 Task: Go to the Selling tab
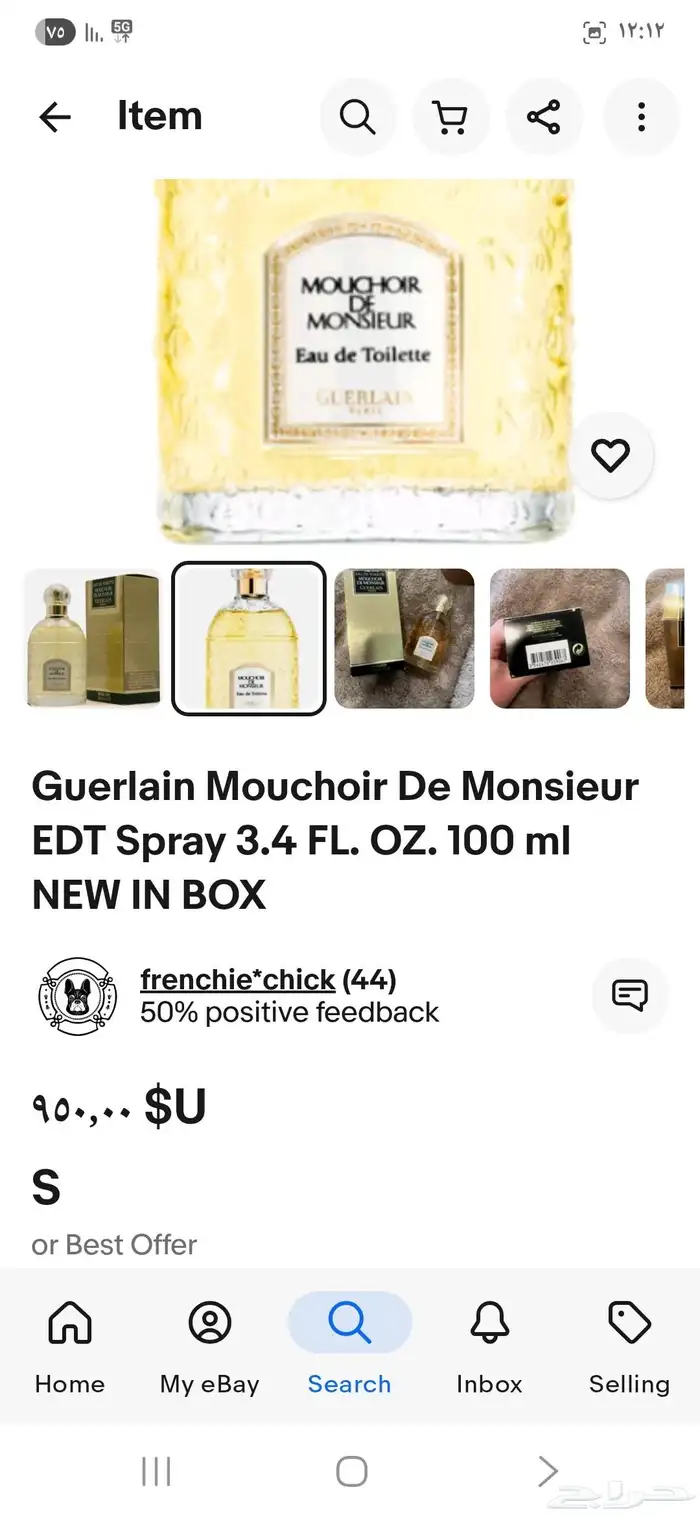pyautogui.click(x=629, y=1343)
